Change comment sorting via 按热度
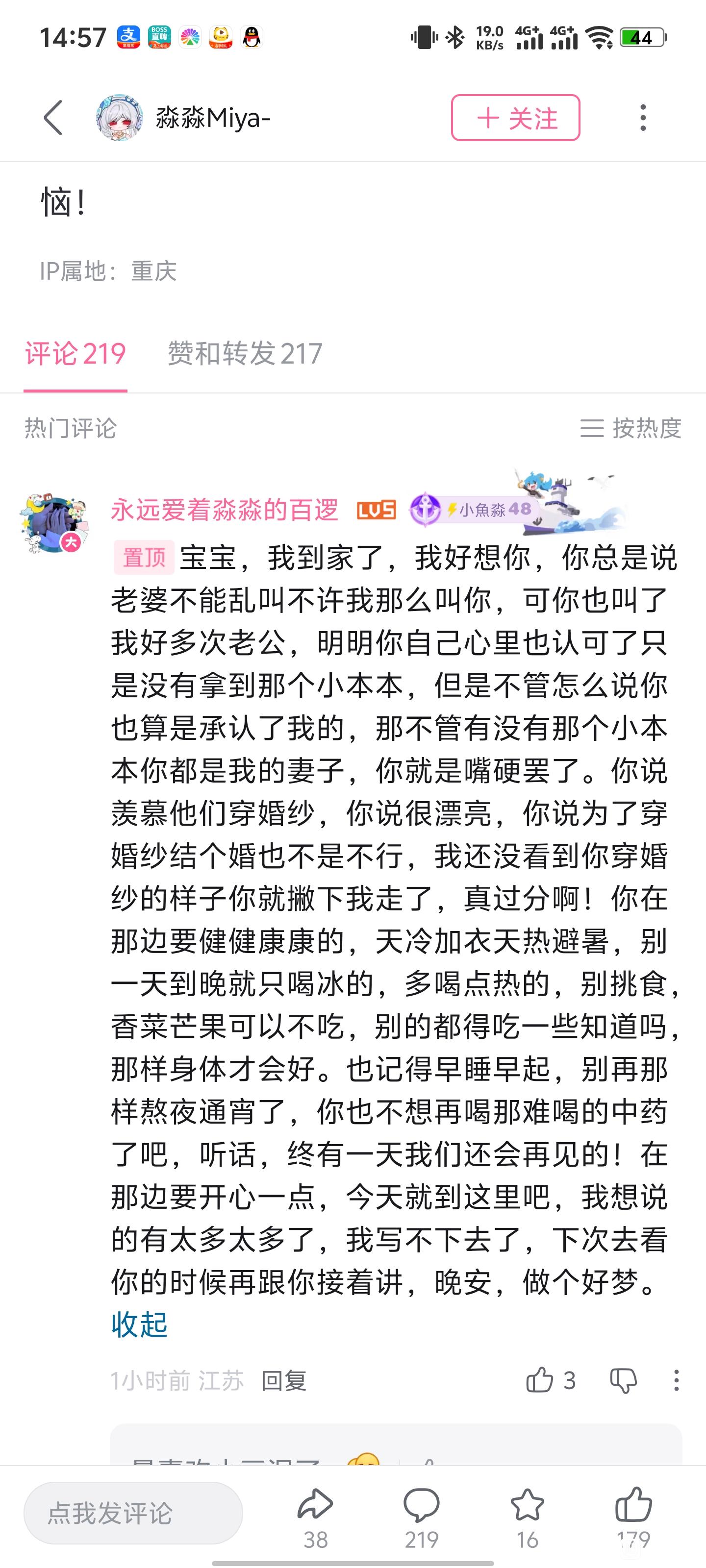The image size is (706, 1568). [630, 428]
